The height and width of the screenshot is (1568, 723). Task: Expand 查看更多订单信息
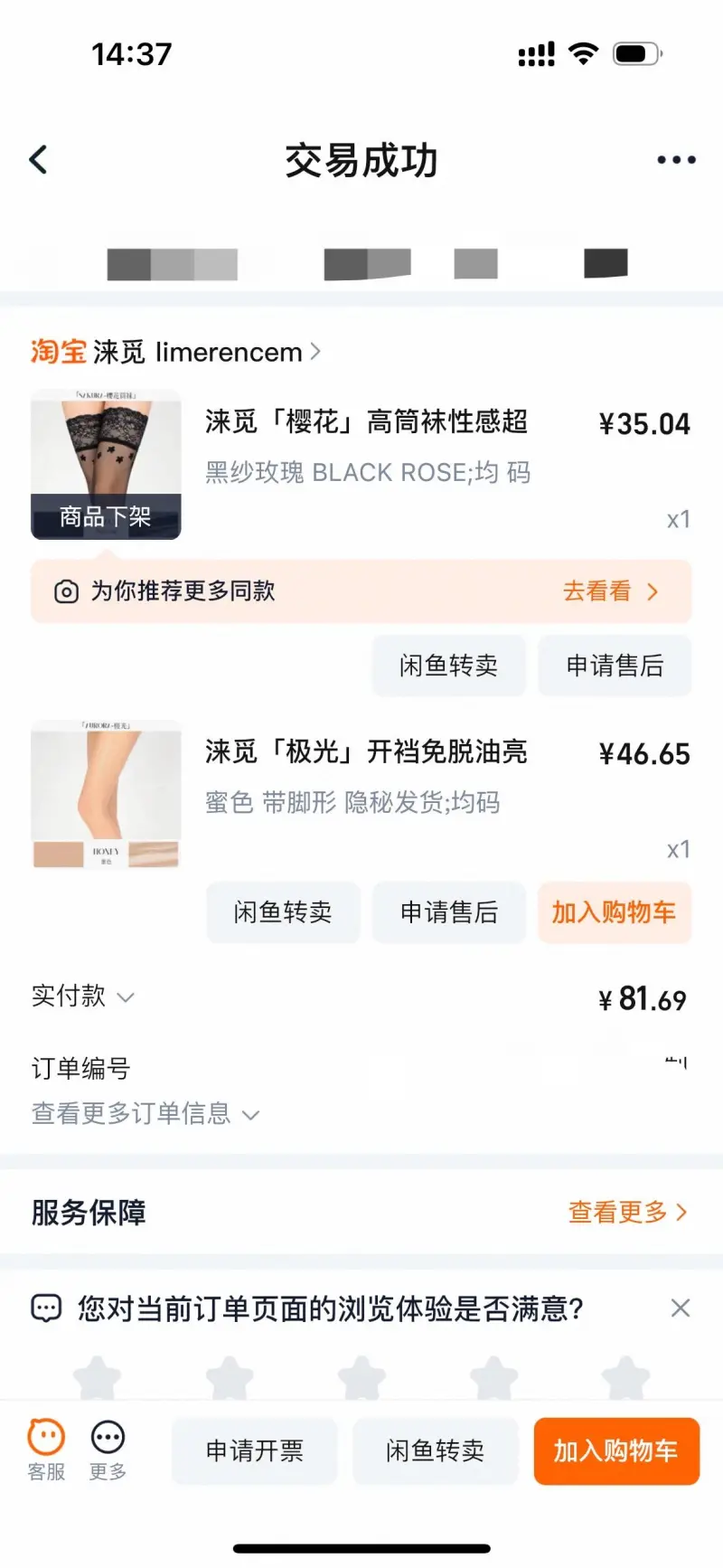[x=145, y=1114]
